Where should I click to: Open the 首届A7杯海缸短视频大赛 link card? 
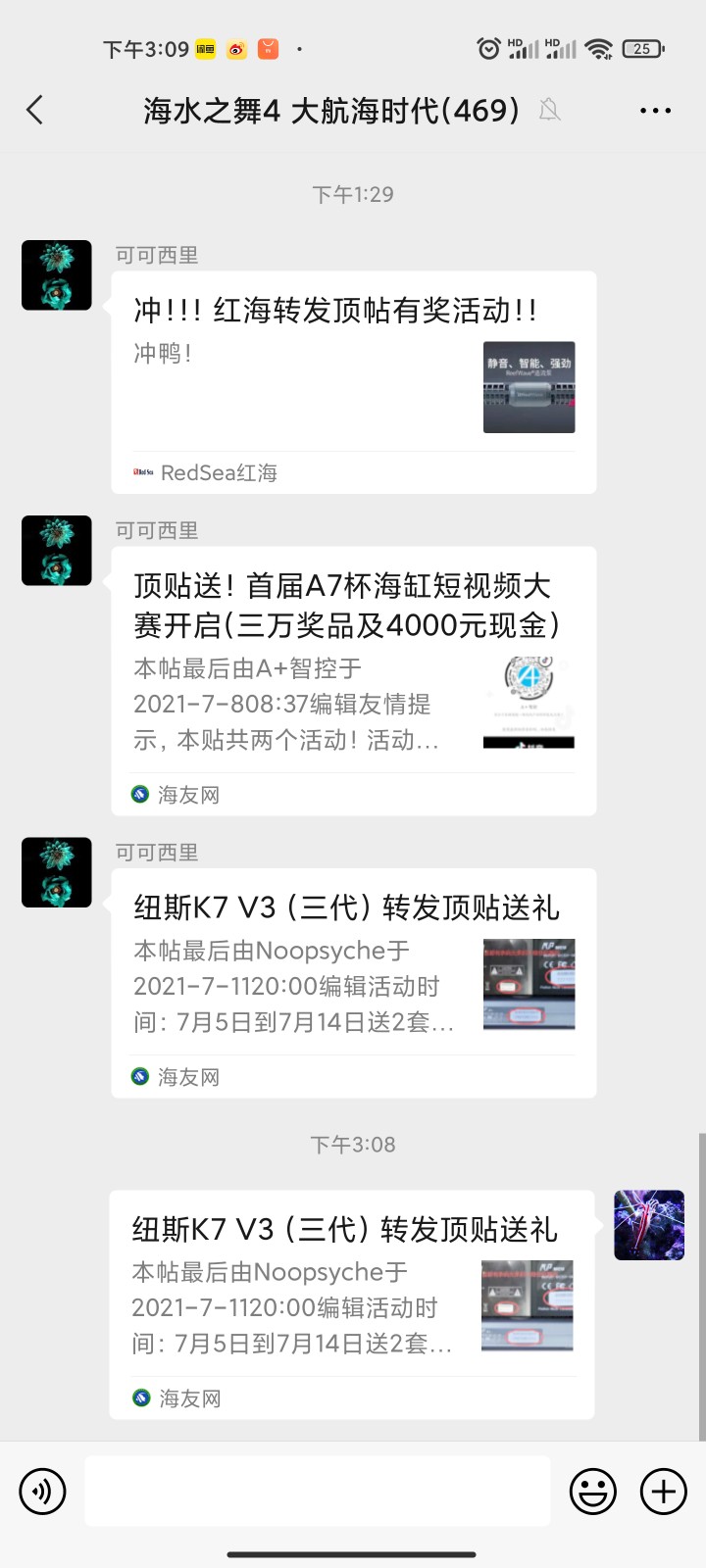353,680
